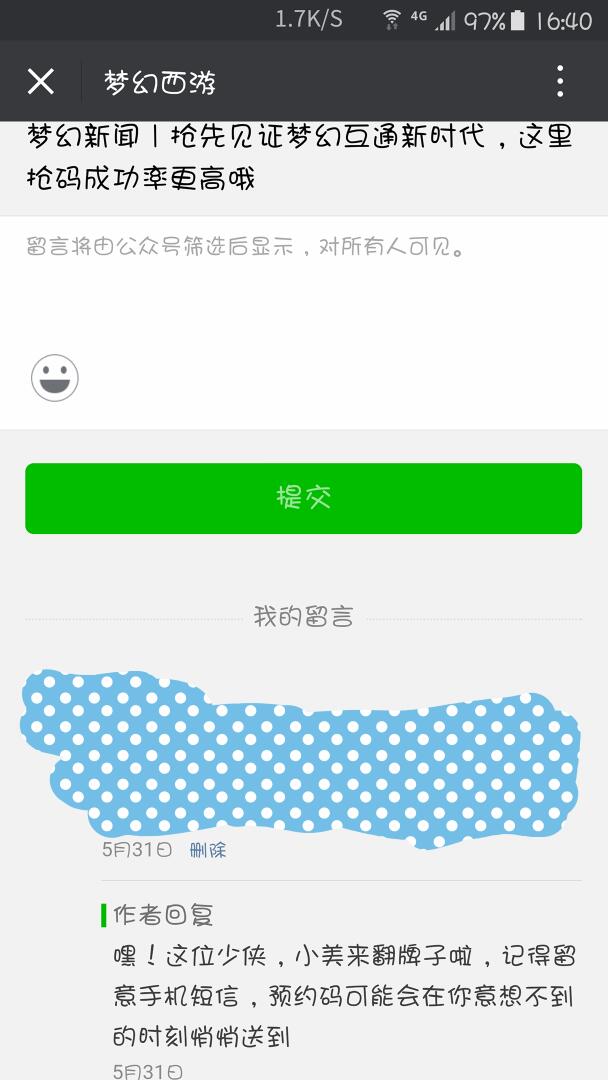The image size is (608, 1080).
Task: Open the emoji smiley picker
Action: [55, 378]
